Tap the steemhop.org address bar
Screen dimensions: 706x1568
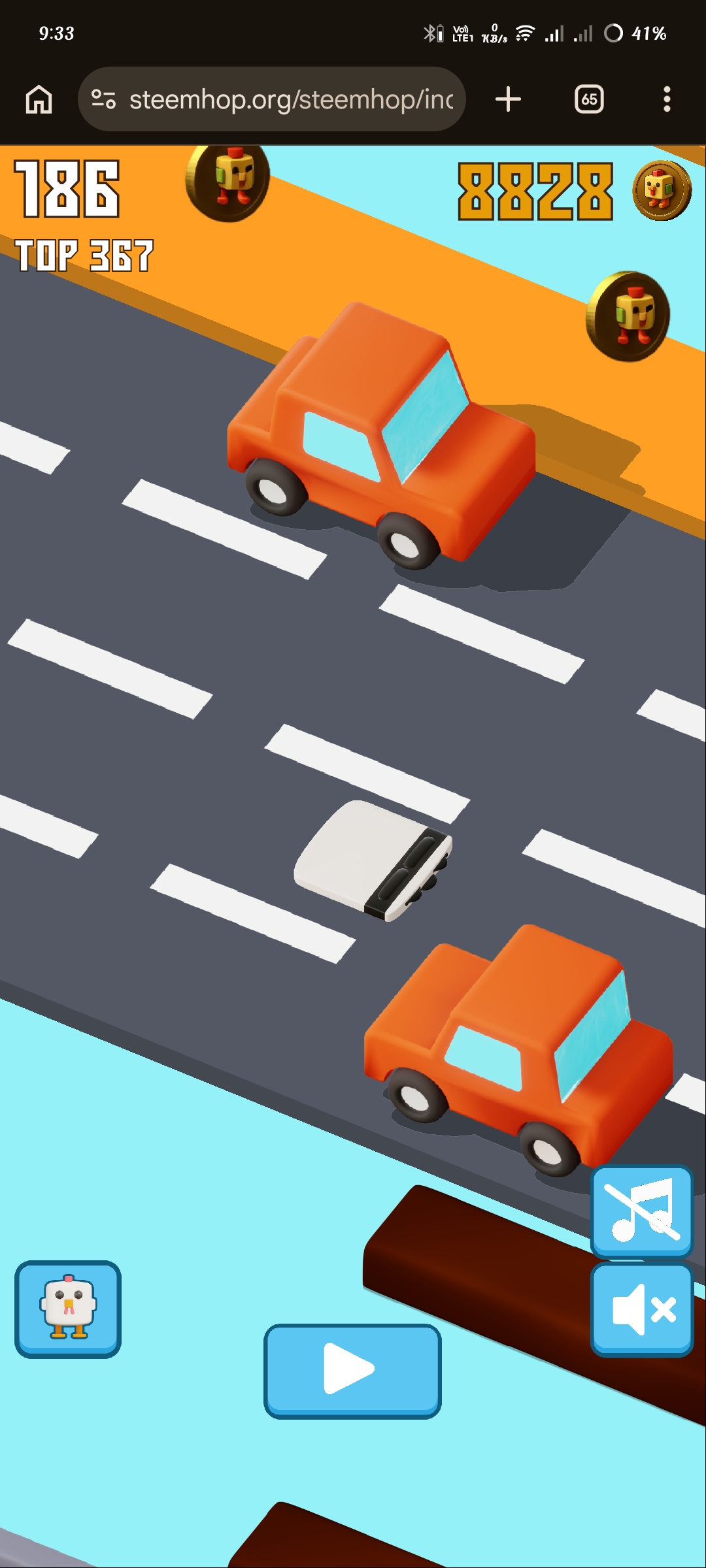[x=271, y=99]
